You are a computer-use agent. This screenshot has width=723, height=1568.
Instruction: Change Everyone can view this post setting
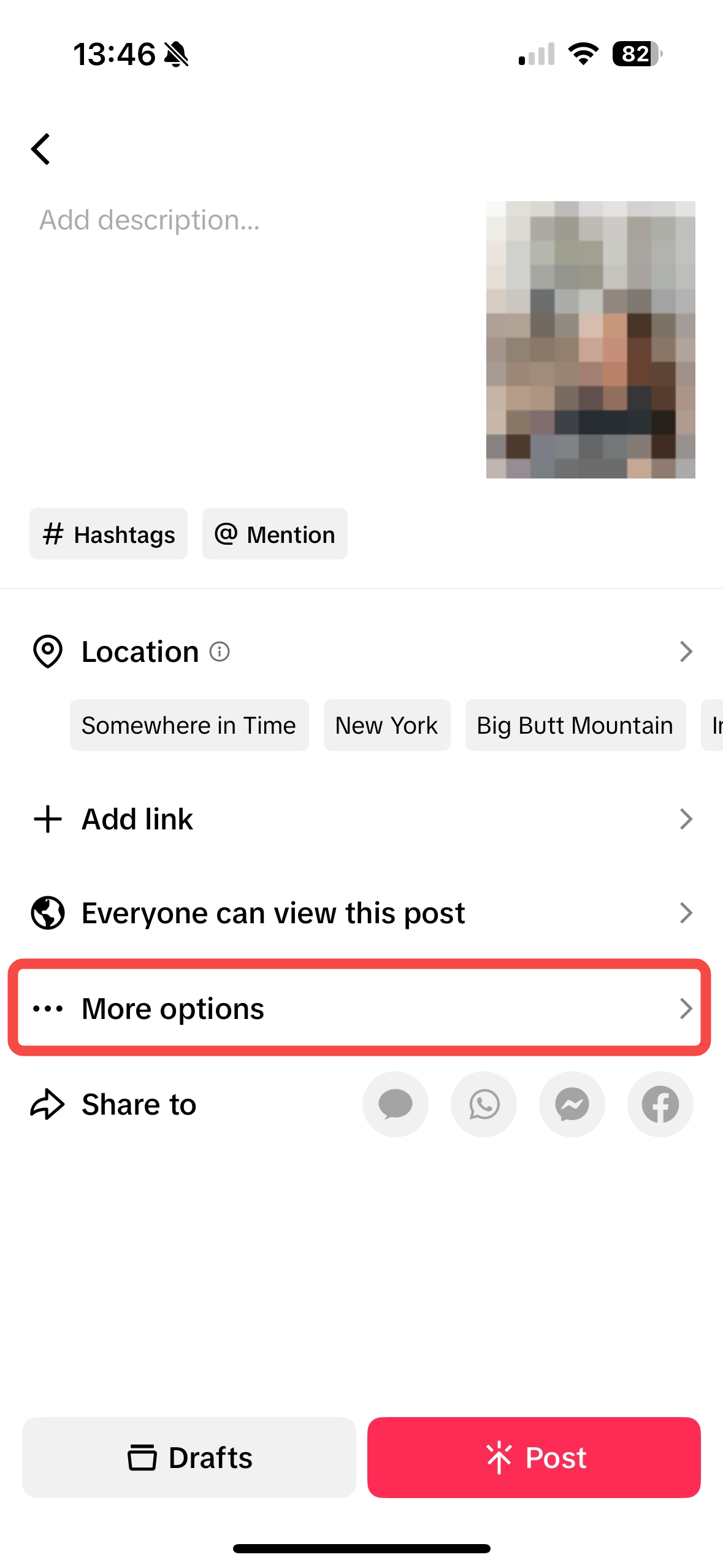(362, 913)
